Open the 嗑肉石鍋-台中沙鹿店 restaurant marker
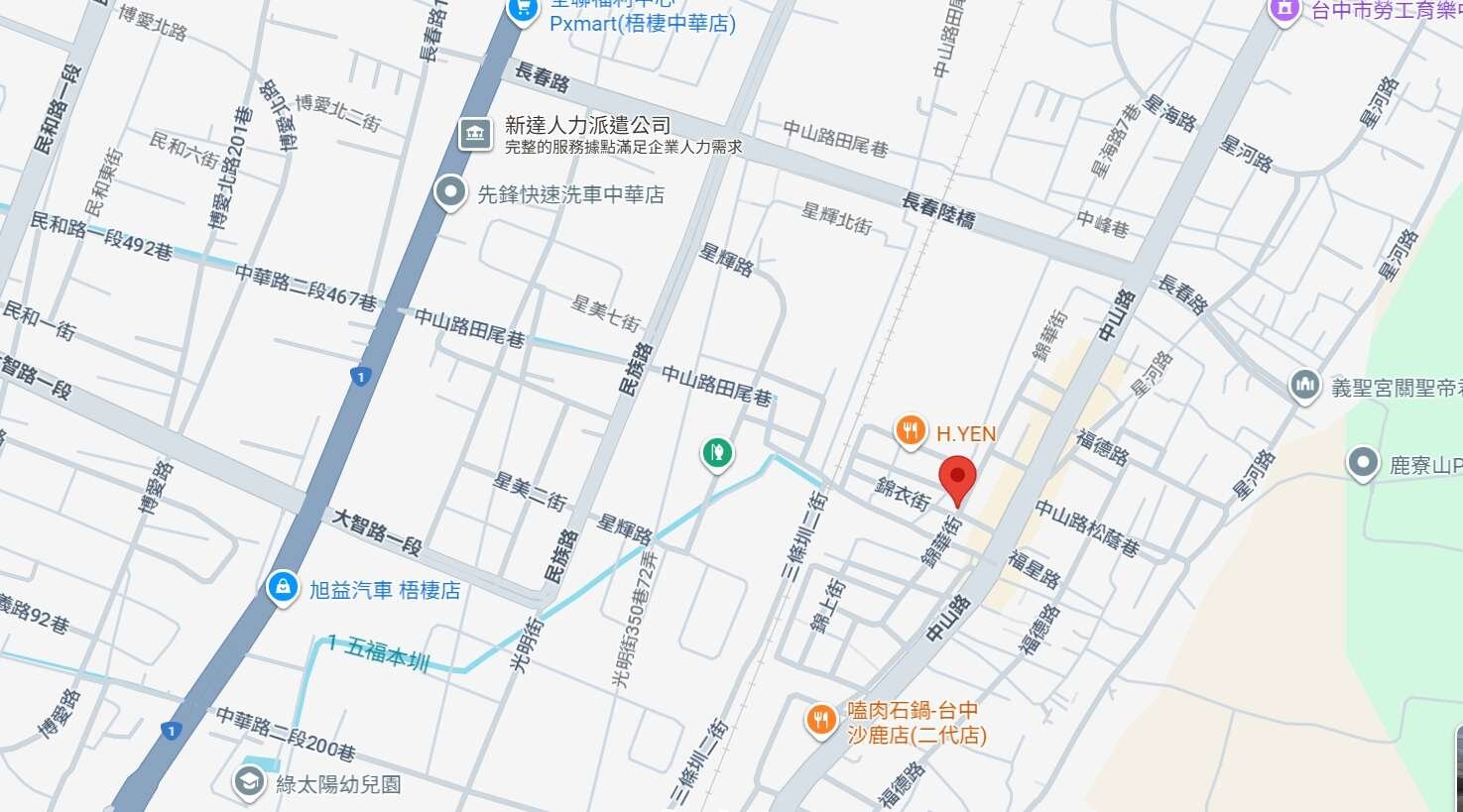 click(820, 719)
